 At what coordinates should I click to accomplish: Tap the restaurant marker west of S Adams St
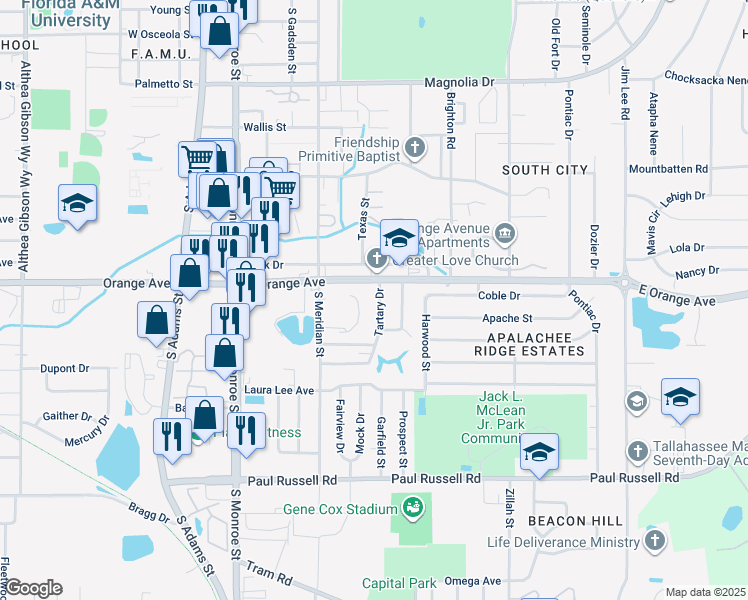point(172,437)
